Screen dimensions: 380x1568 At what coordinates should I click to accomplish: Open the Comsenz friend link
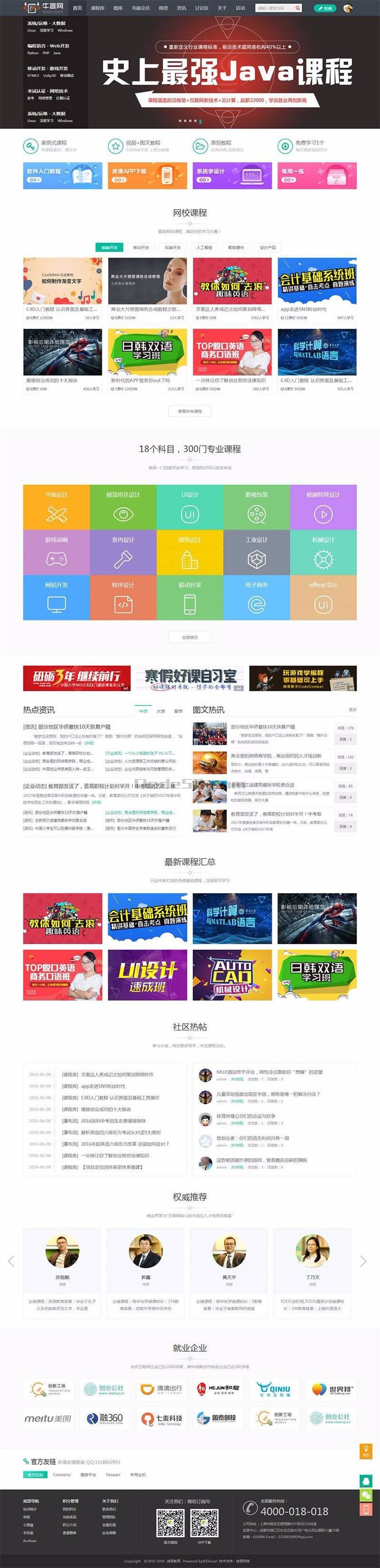point(61,1475)
